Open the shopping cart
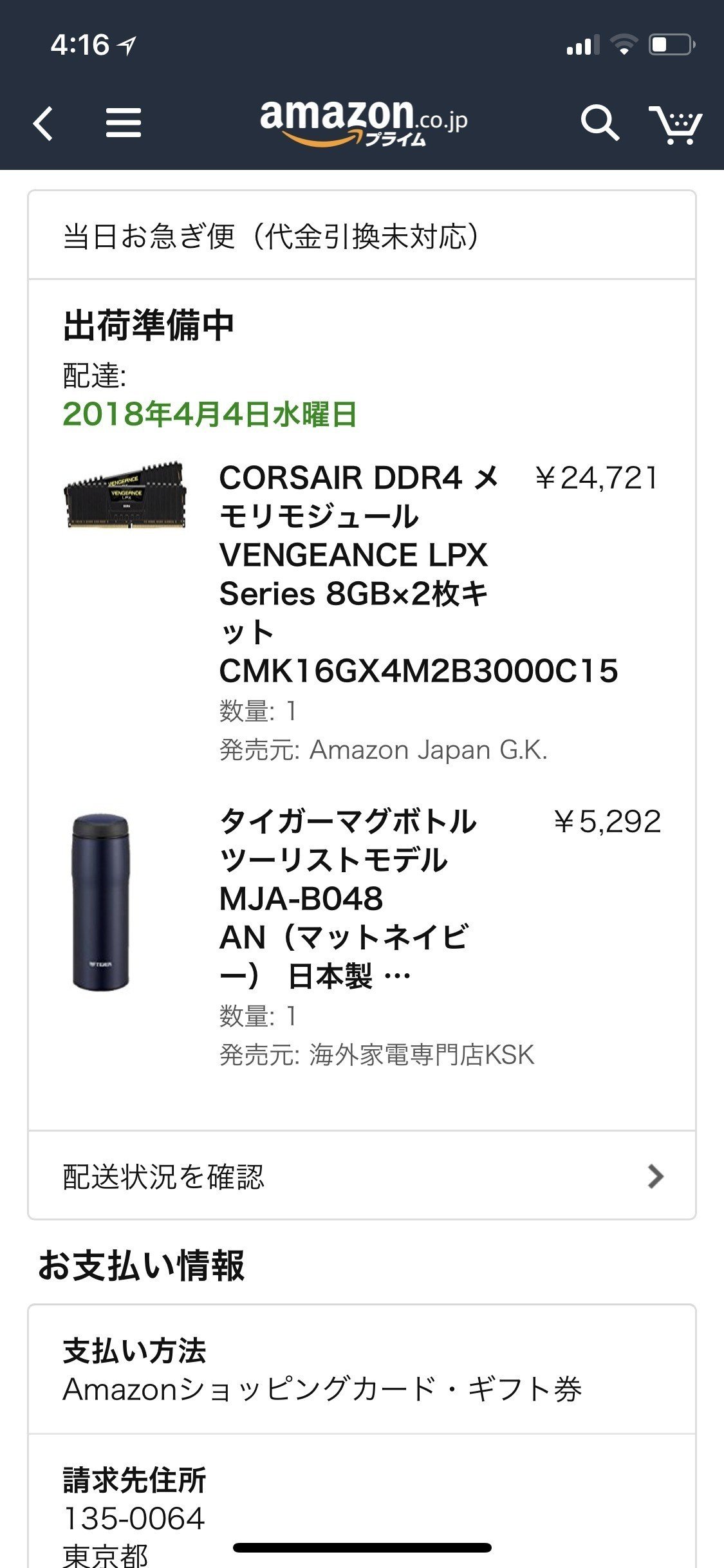724x1568 pixels. coord(675,124)
